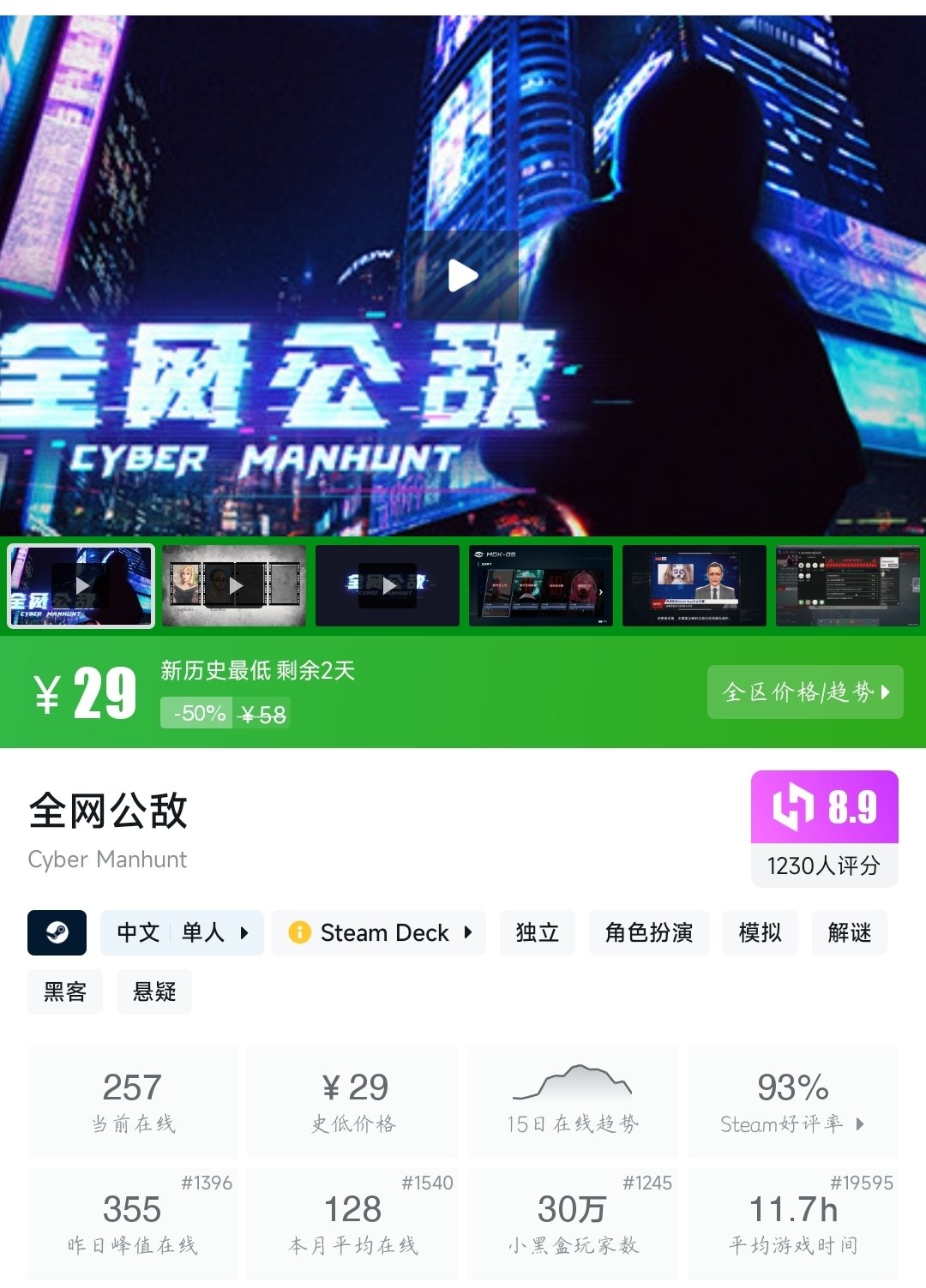This screenshot has height=1288, width=926.
Task: Select the 模拟 tag
Action: 760,932
